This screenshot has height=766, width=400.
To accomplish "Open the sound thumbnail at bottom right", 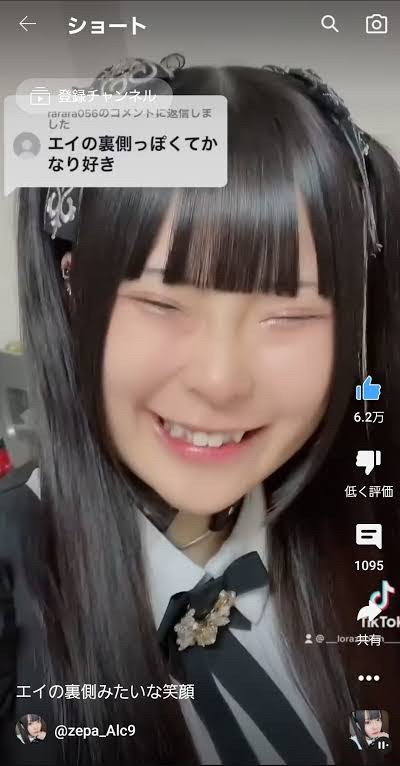I will [370, 730].
